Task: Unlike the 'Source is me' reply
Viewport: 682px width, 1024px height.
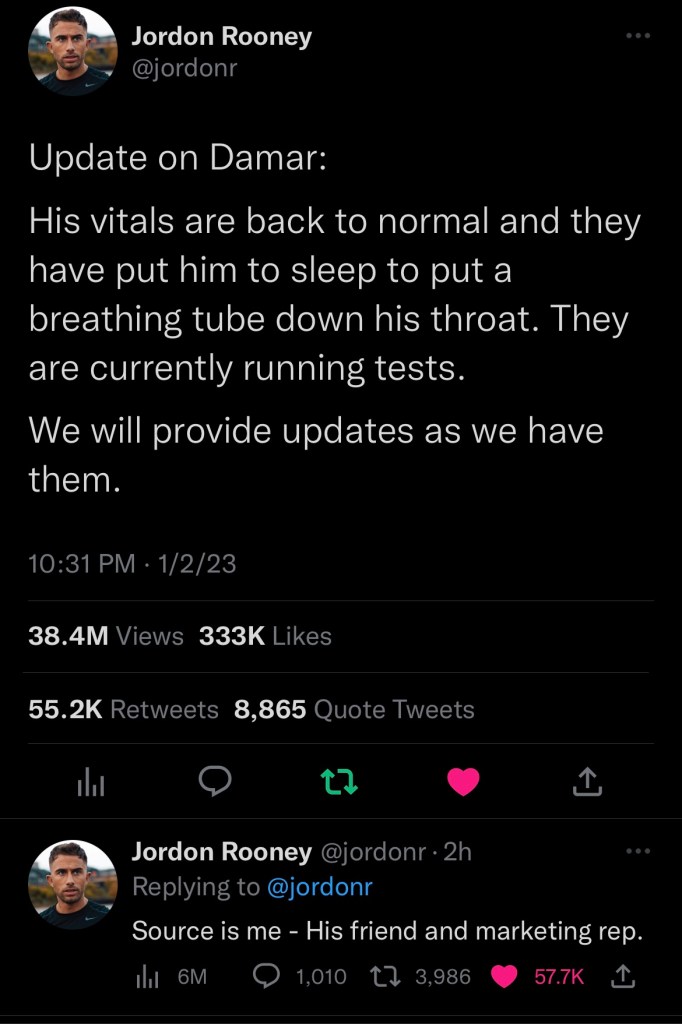Action: coord(504,976)
